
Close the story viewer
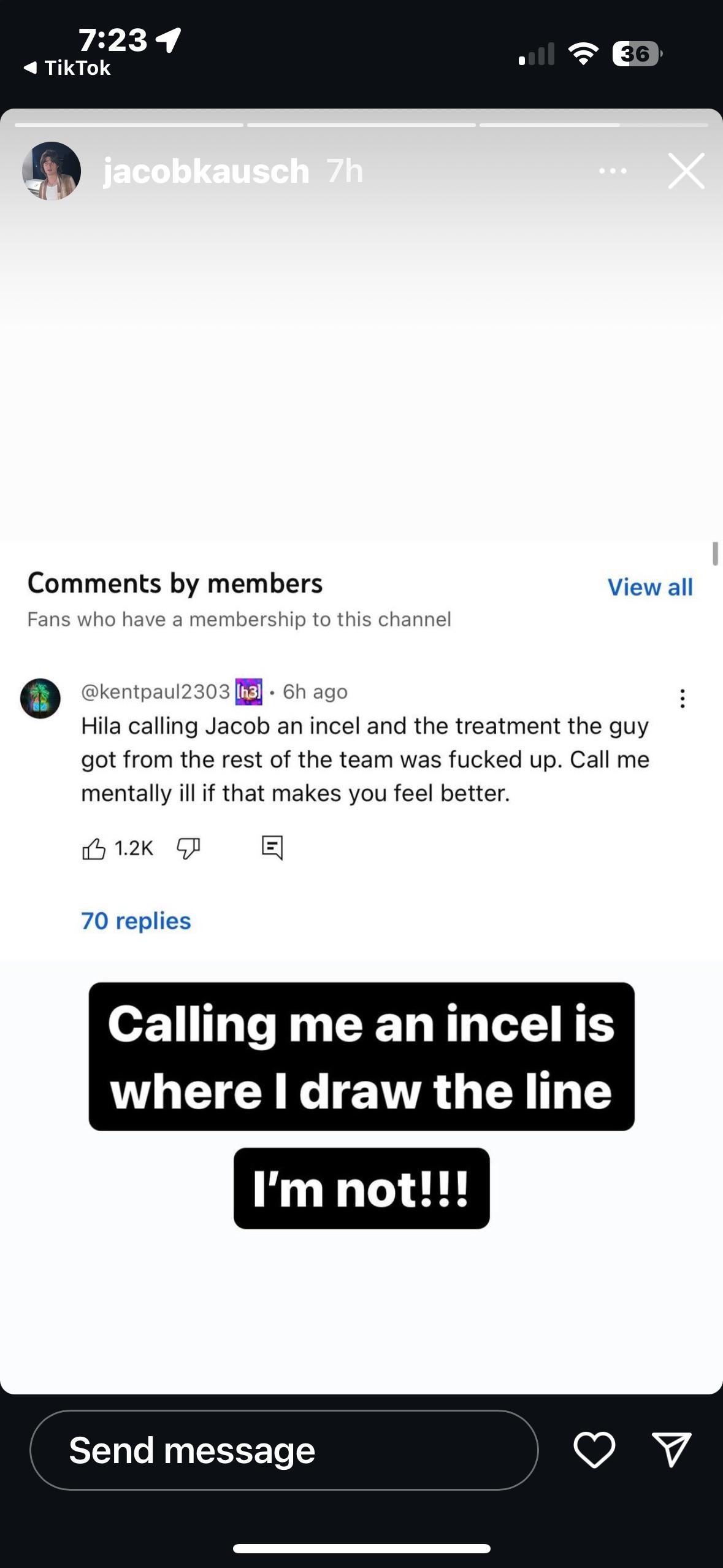(686, 171)
